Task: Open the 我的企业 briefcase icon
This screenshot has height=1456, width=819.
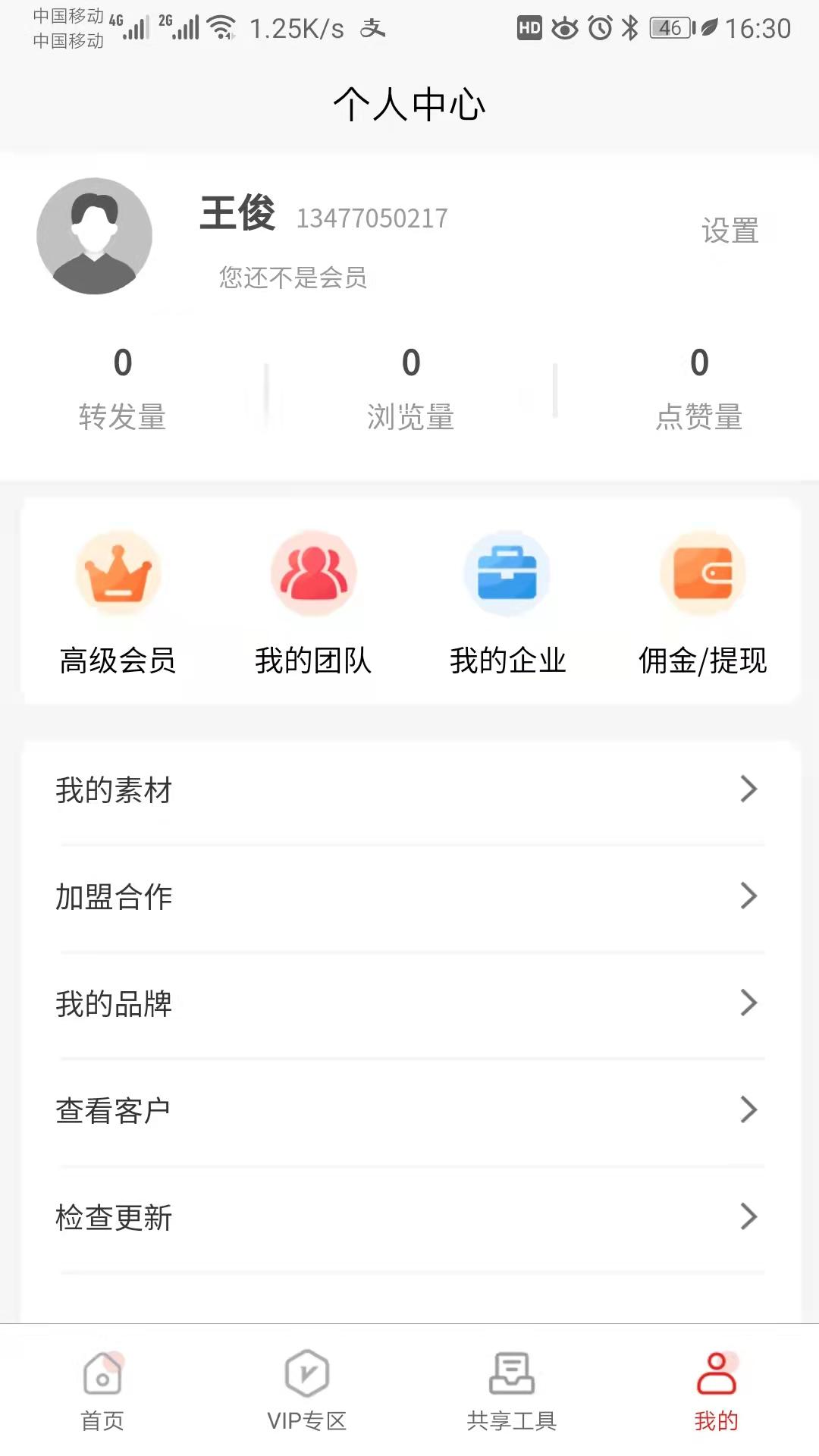Action: tap(507, 573)
